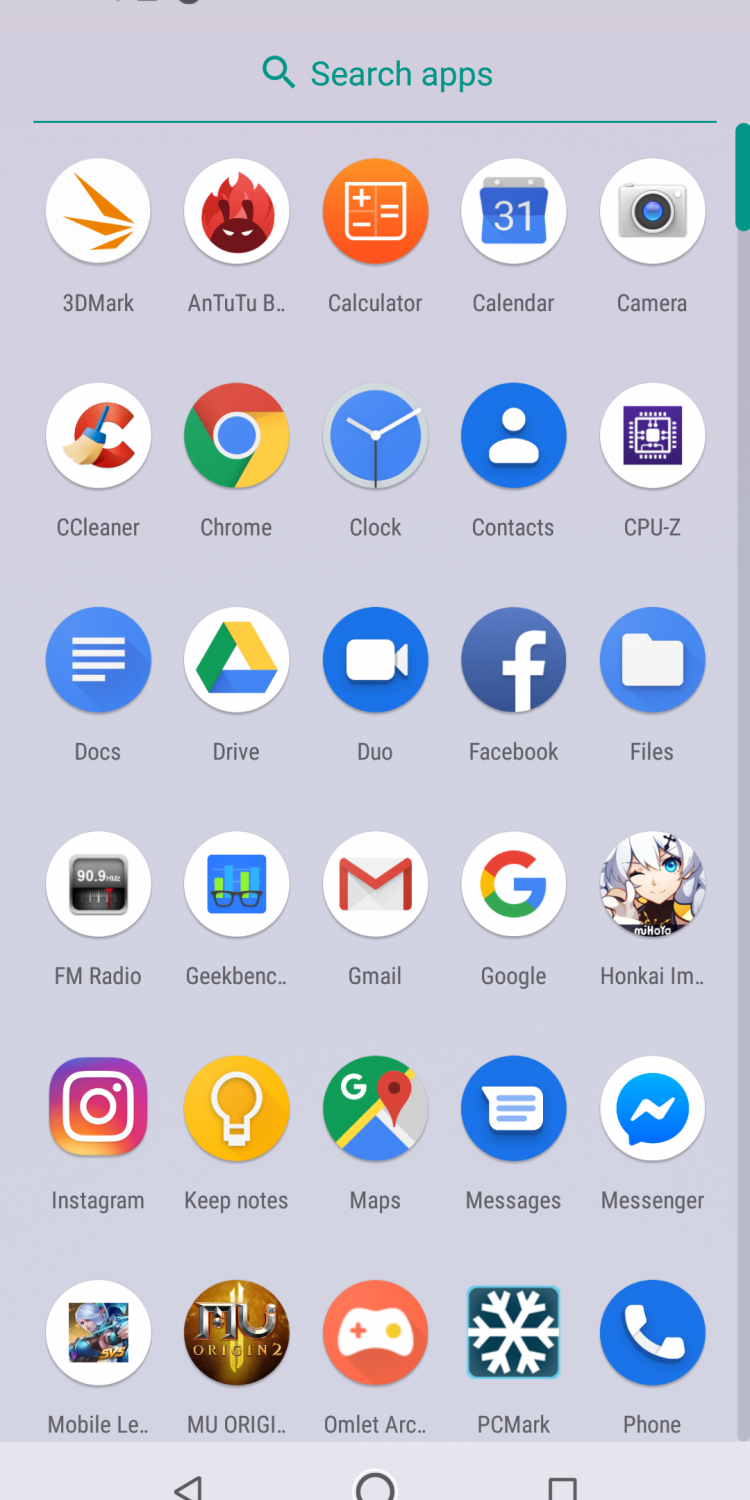Open Calendar
This screenshot has height=1500, width=750.
point(513,212)
